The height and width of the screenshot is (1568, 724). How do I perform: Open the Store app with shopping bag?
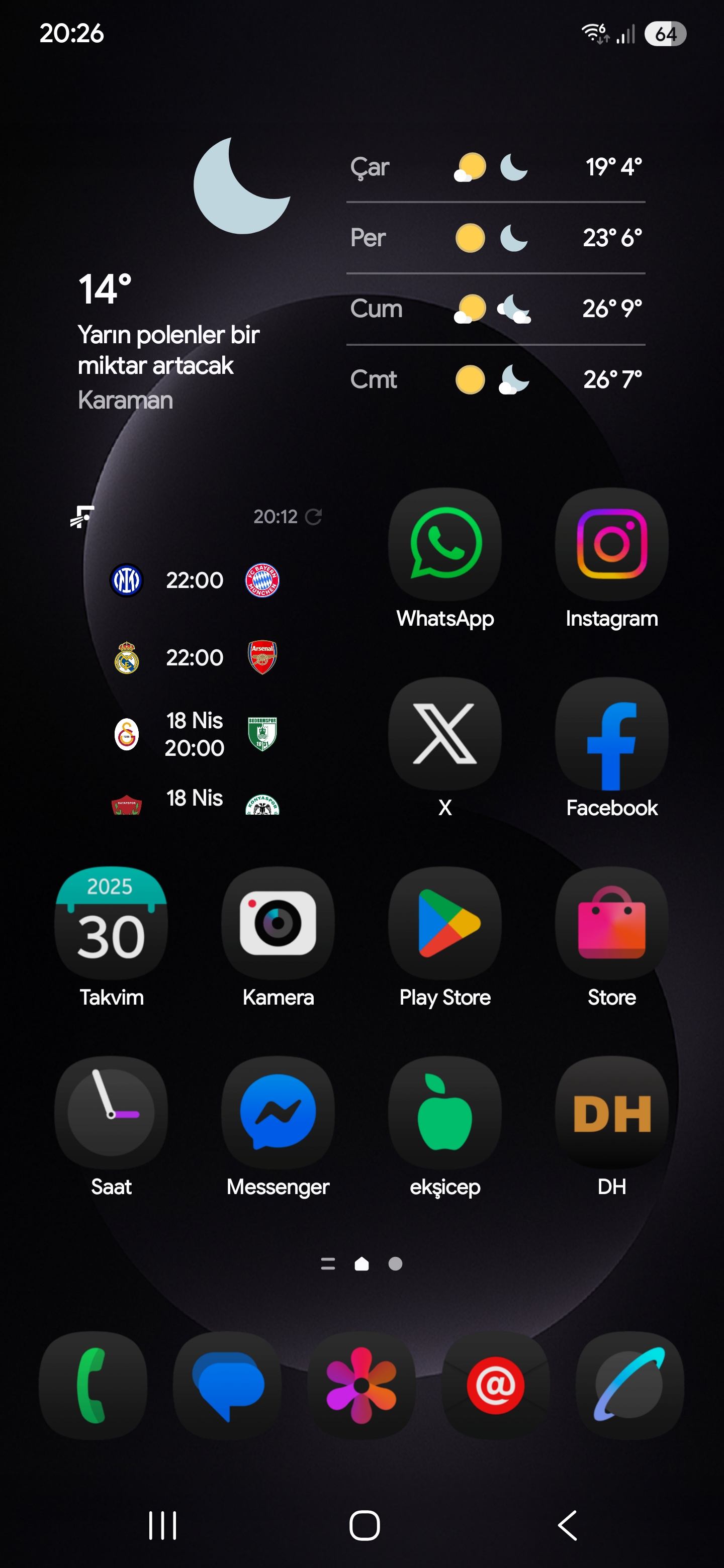[611, 923]
